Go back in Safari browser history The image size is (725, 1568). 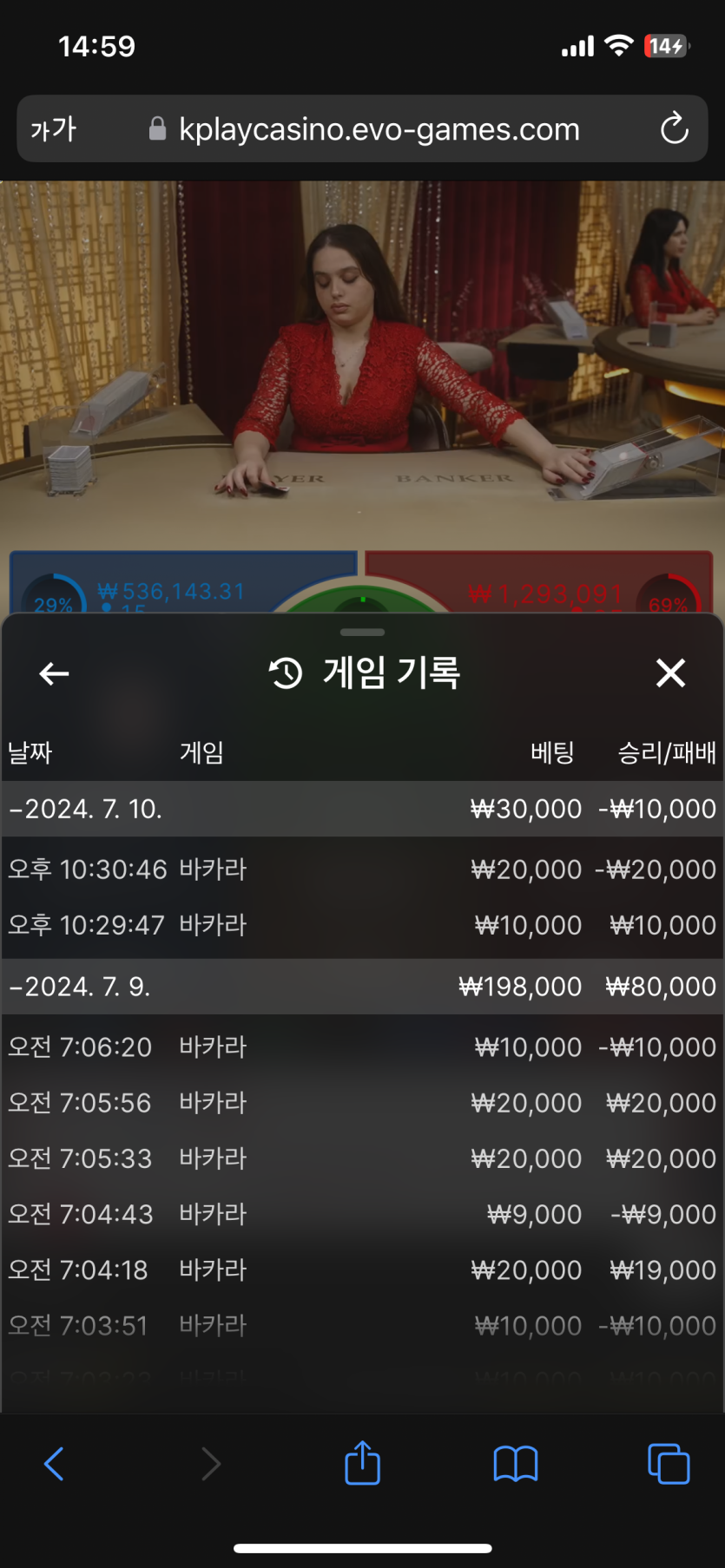point(54,1464)
